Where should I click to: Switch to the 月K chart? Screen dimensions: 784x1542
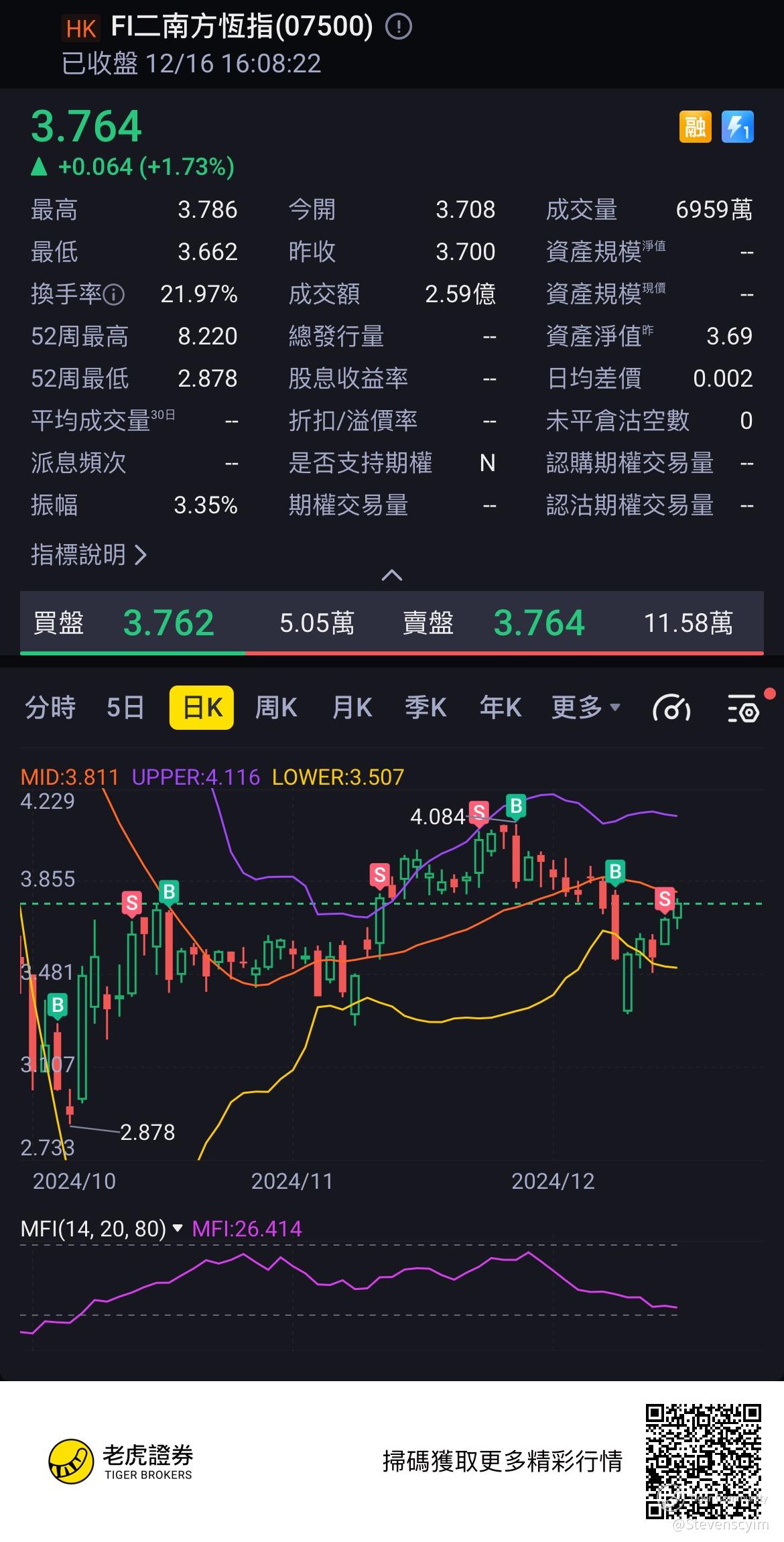pos(352,708)
